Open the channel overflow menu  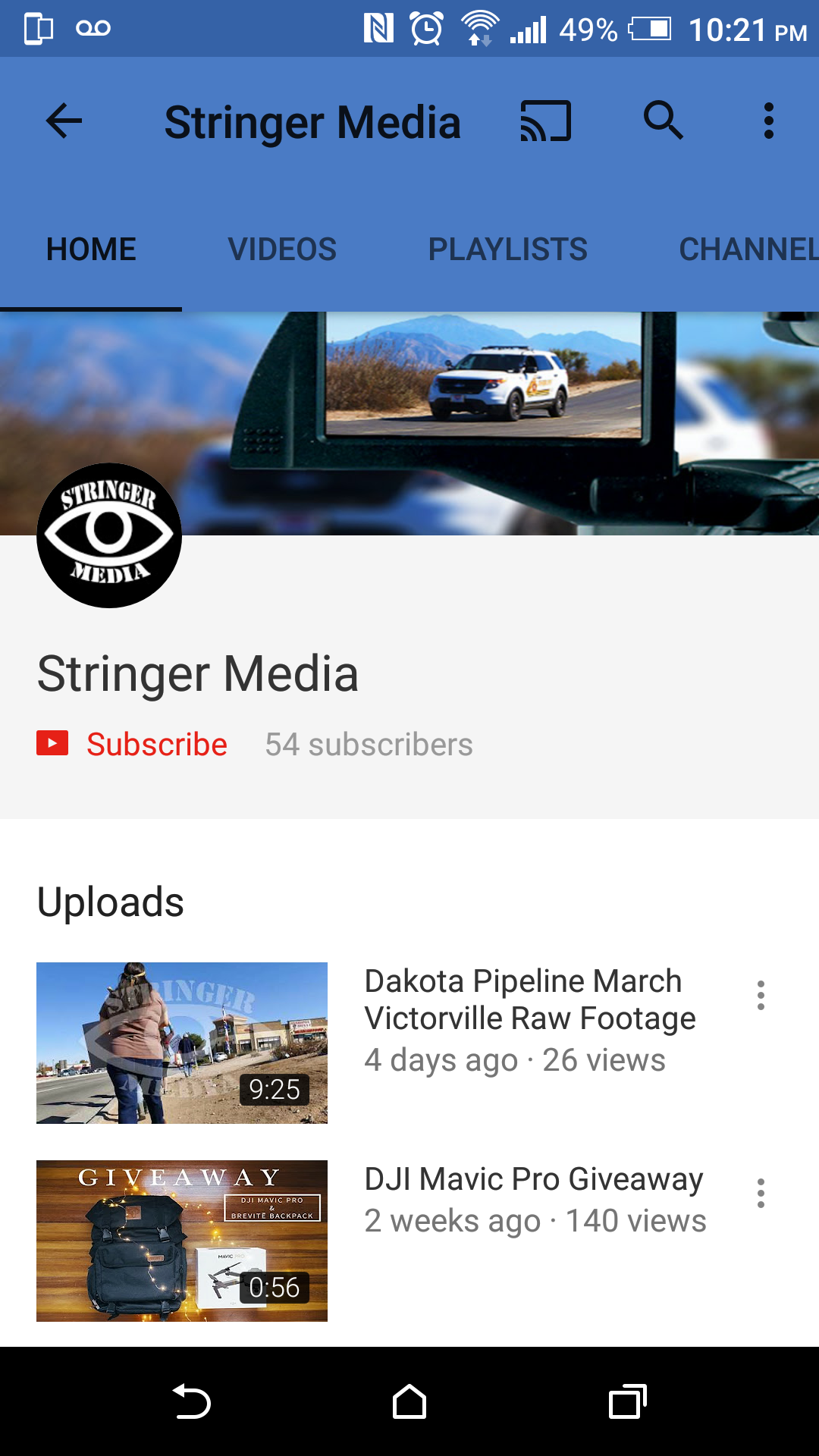768,120
